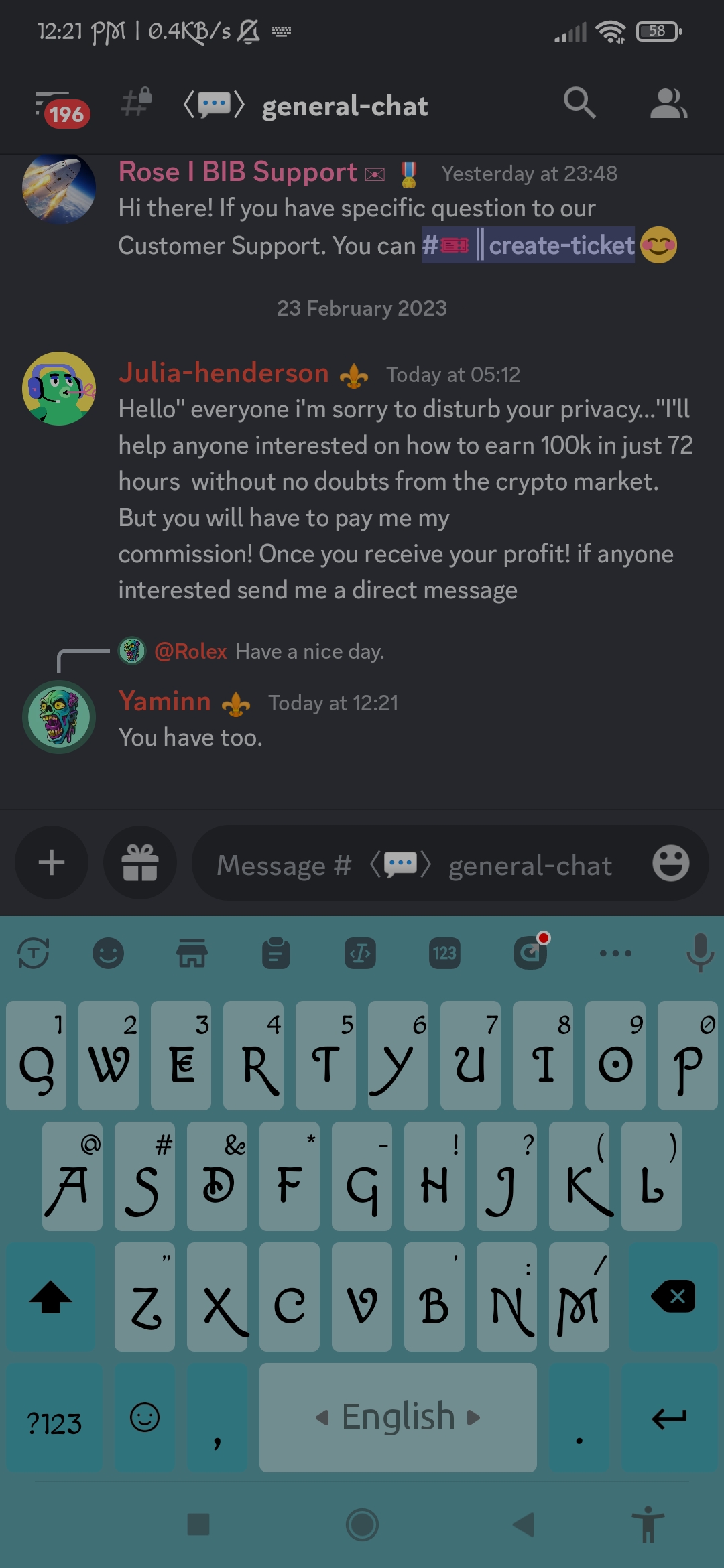Open Rose | BIB Support's profile name
Screen dimensions: 724x1568
(x=237, y=172)
